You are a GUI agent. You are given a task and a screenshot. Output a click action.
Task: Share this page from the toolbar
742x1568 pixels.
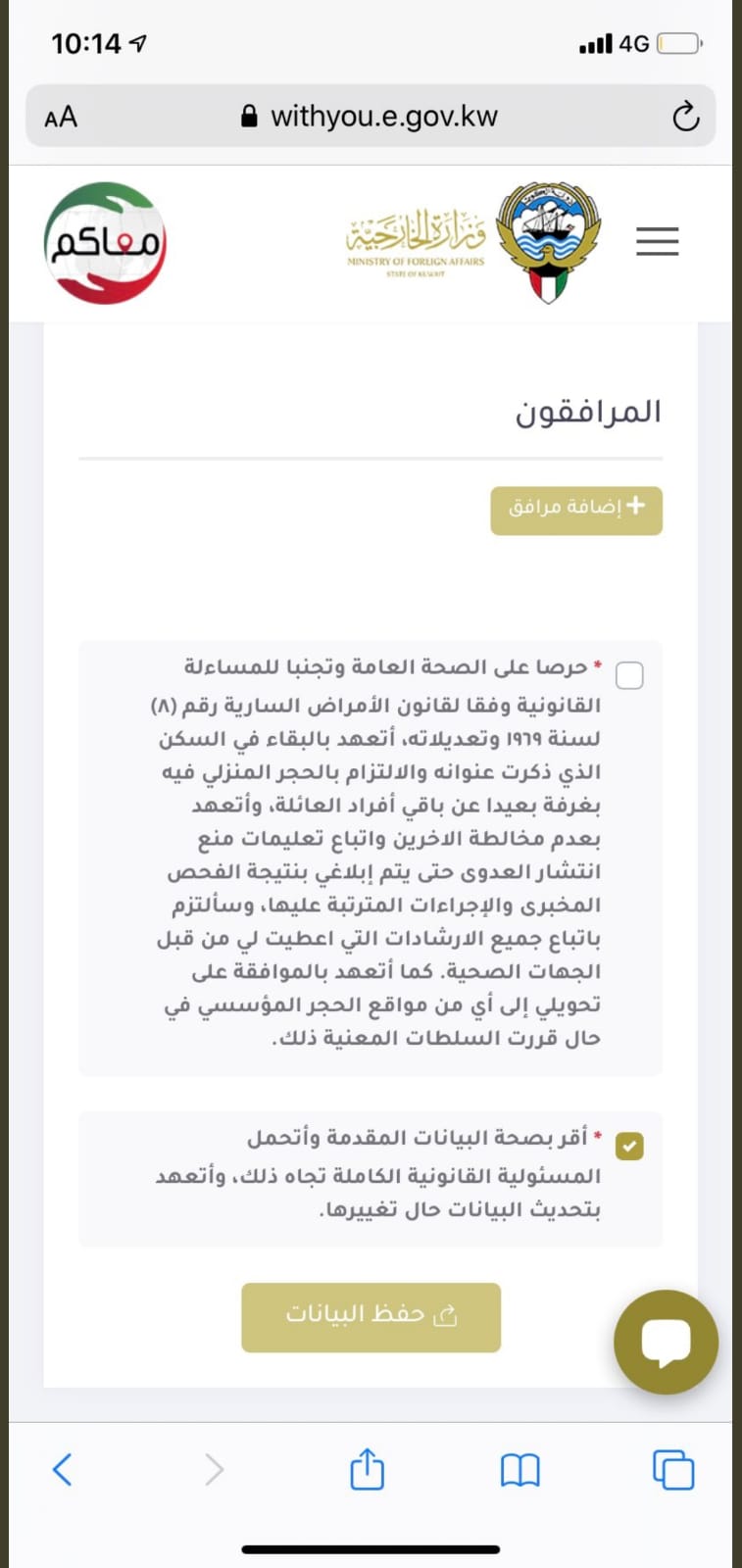367,1469
